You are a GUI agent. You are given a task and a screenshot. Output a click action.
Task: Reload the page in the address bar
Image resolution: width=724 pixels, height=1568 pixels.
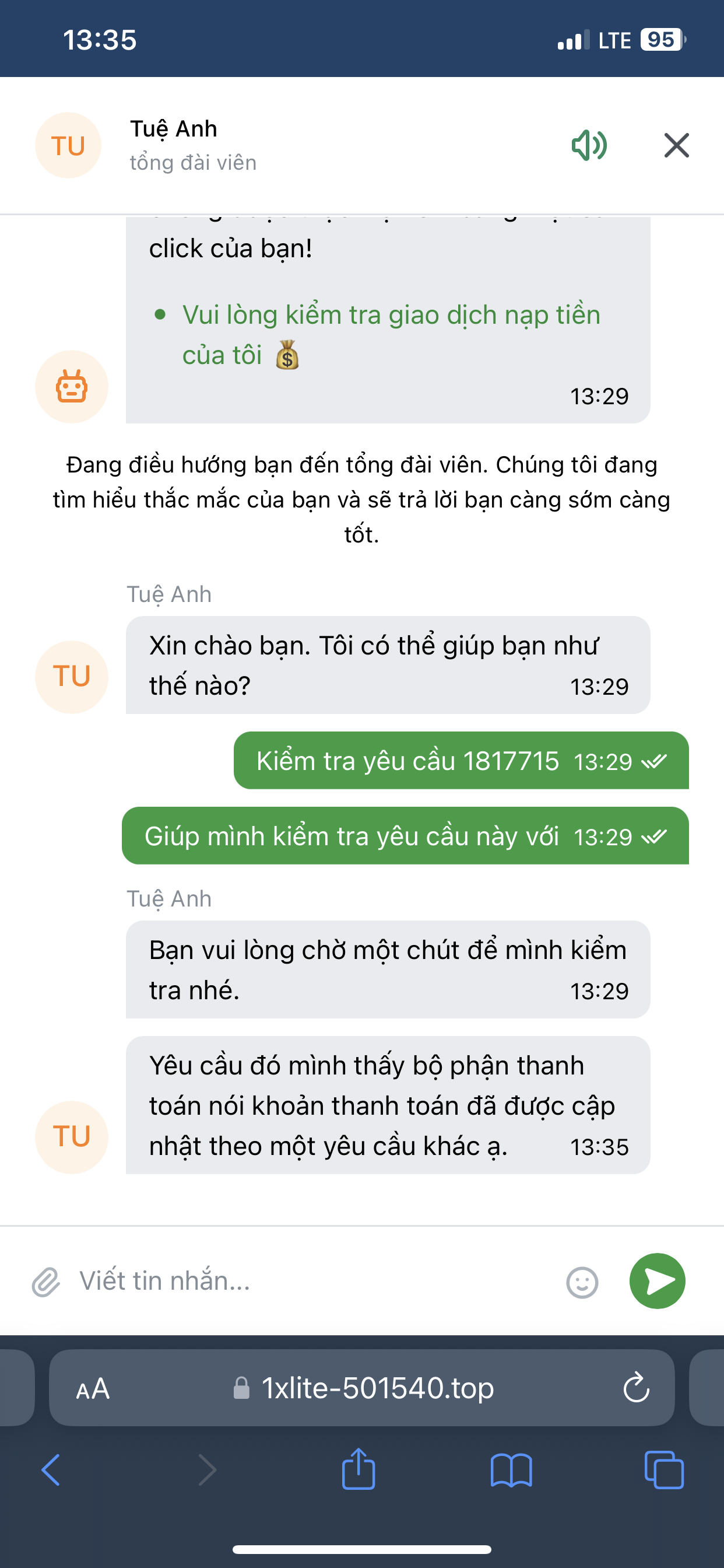click(636, 1388)
